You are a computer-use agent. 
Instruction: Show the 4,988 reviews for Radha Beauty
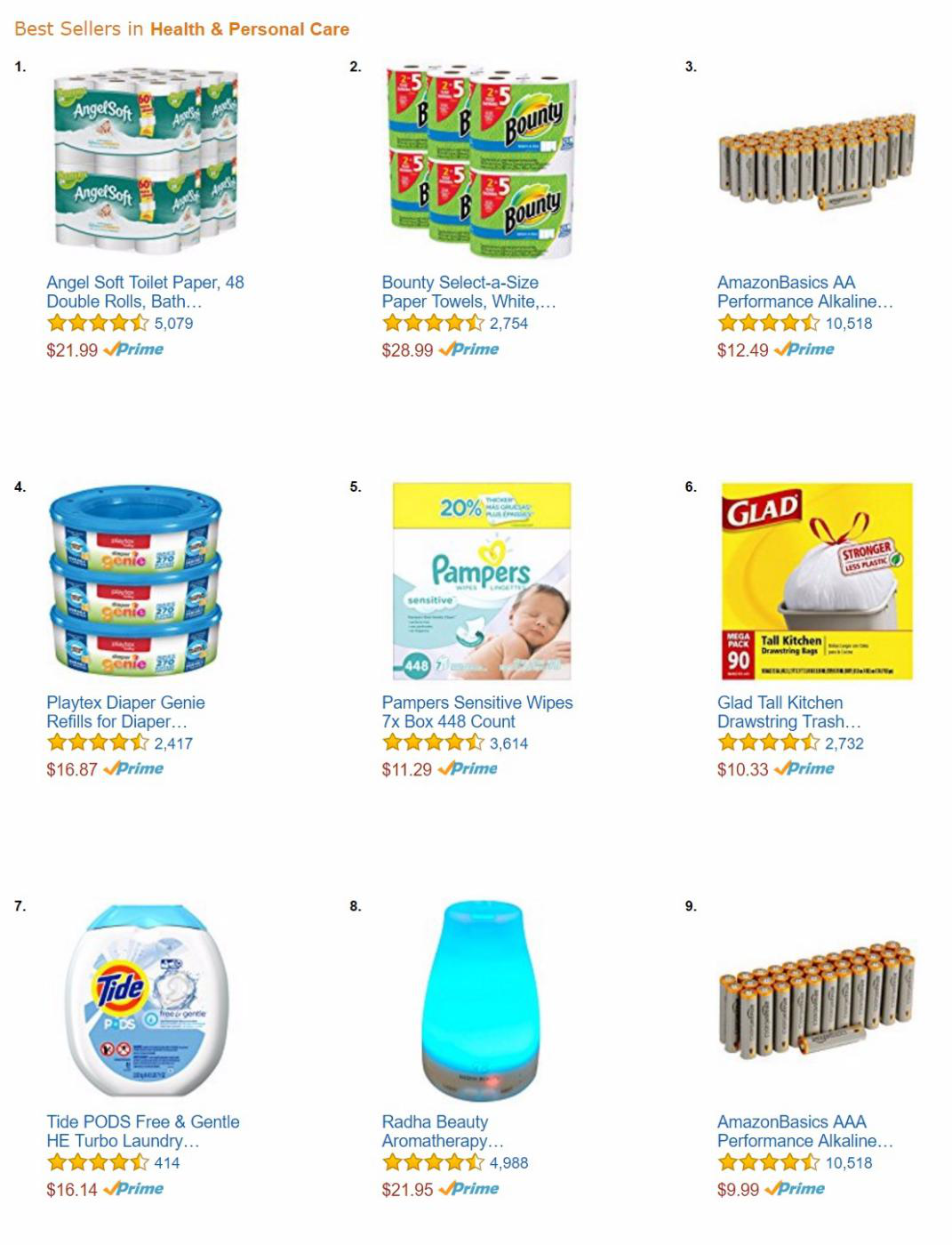[508, 1162]
